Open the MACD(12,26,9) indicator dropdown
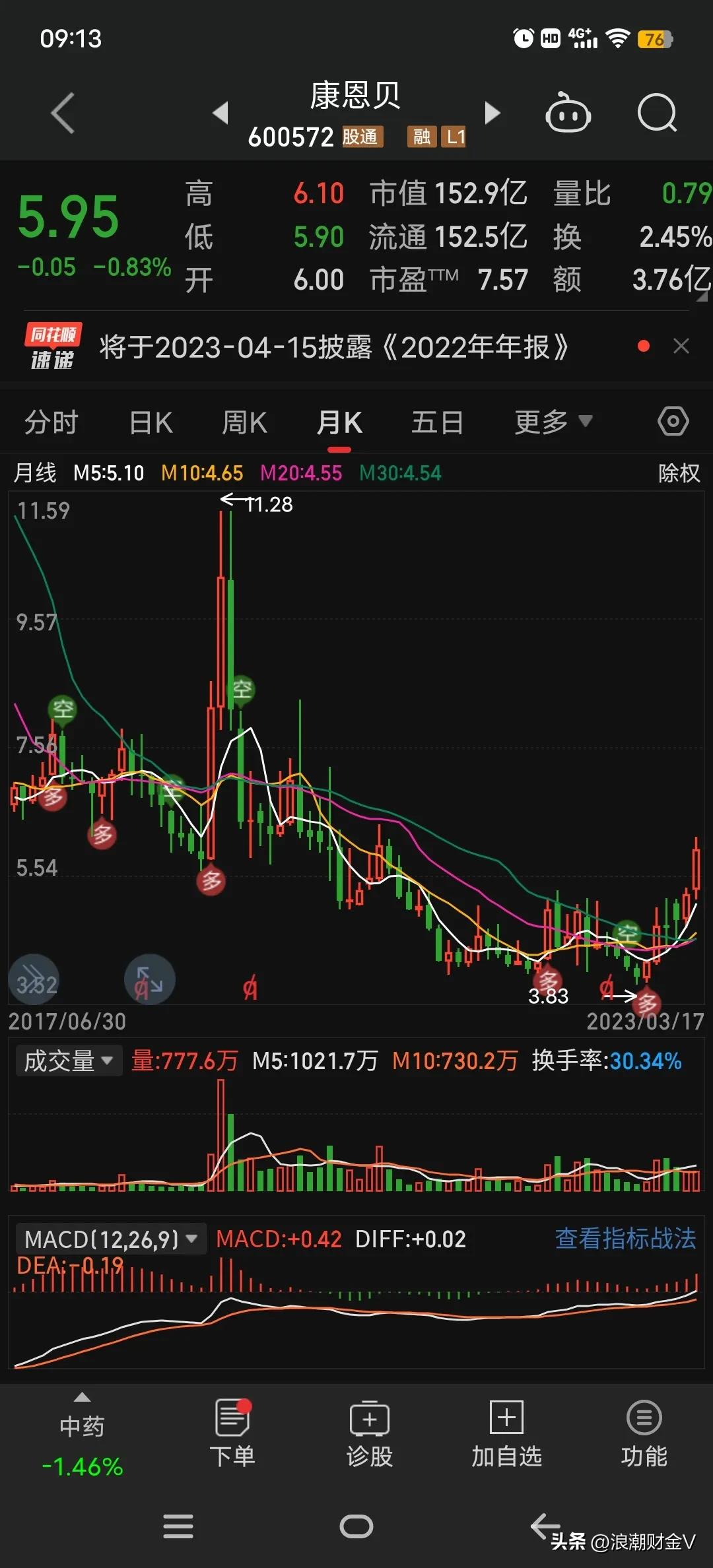Screen dimensions: 713x1568 click(109, 1239)
